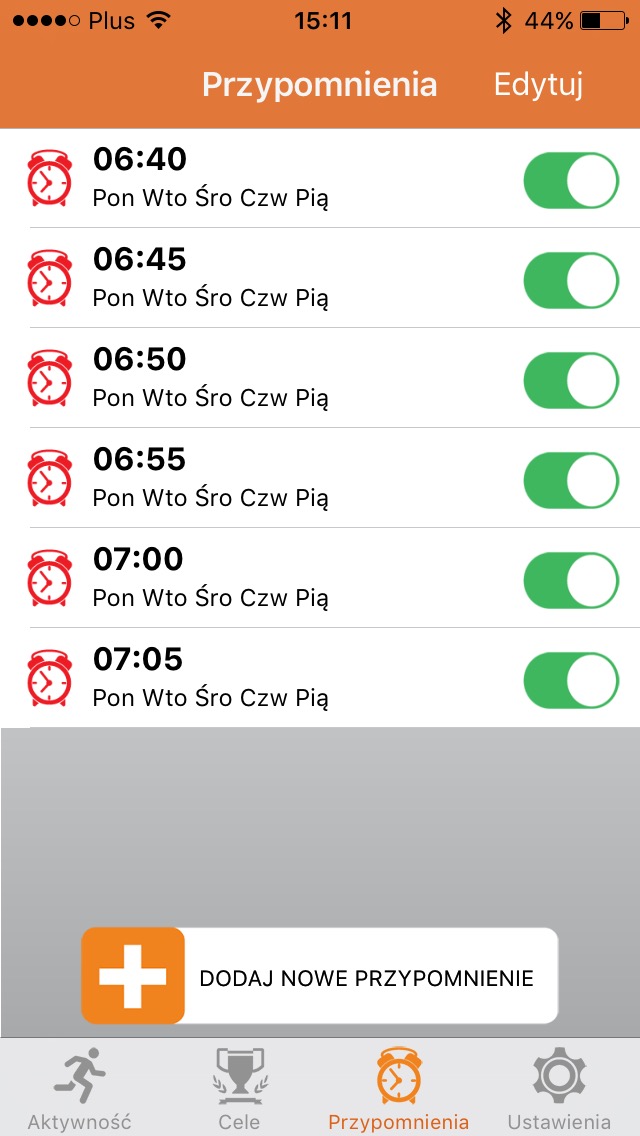640x1136 pixels.
Task: Go to the Ustawienia tab
Action: pyautogui.click(x=559, y=1088)
